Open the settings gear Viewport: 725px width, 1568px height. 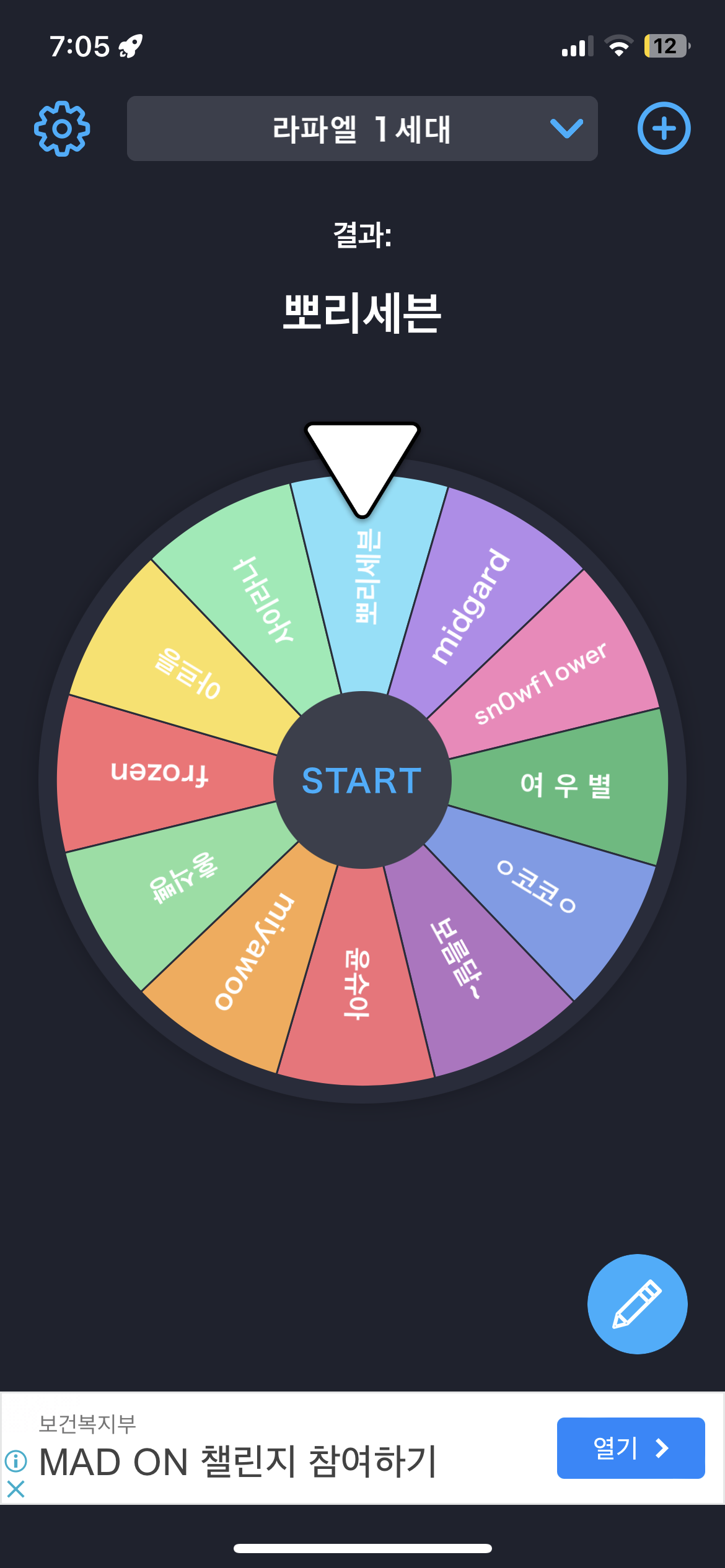point(62,129)
